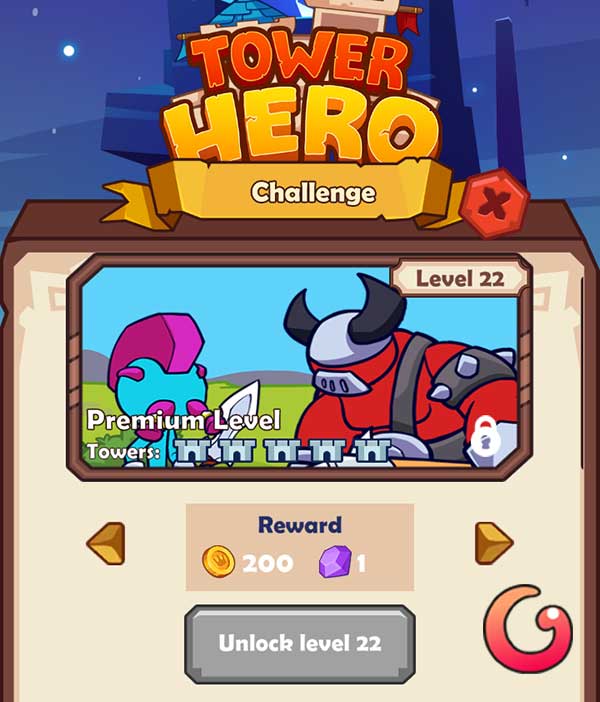Go to the next challenge level
This screenshot has width=600, height=702.
click(x=493, y=543)
